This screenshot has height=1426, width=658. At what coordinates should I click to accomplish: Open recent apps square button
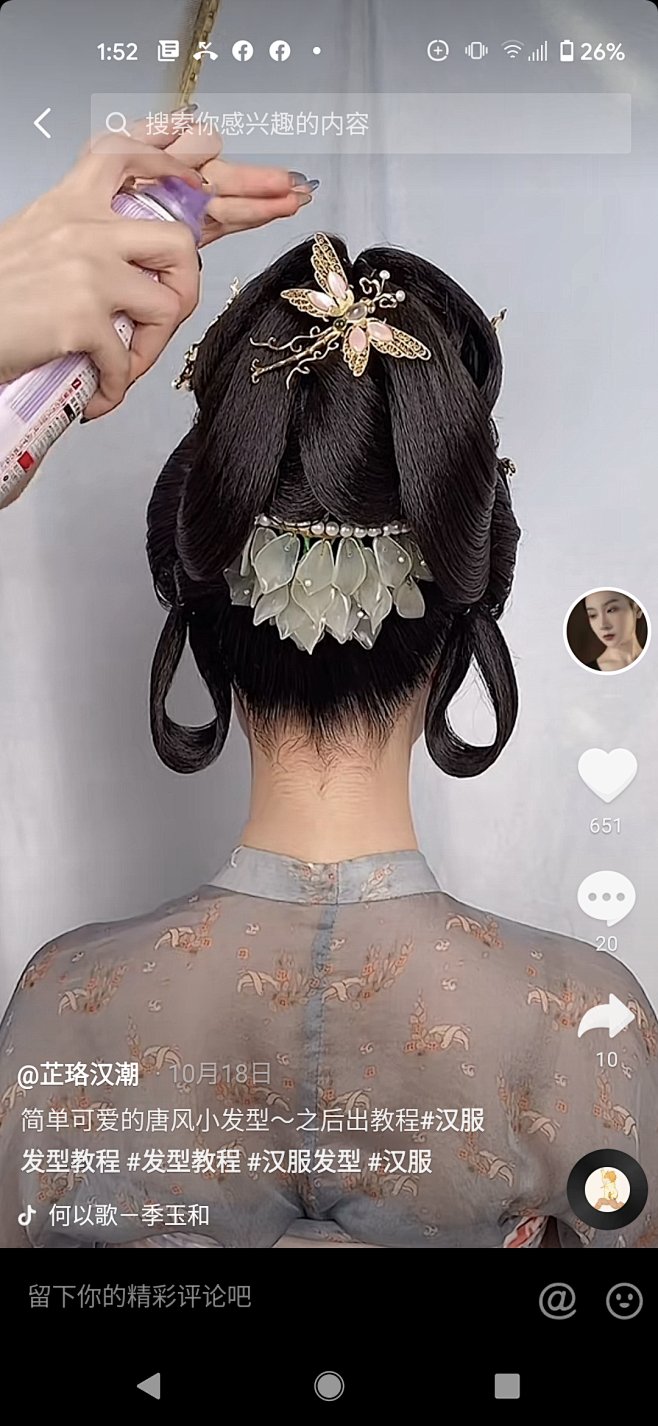[507, 1385]
